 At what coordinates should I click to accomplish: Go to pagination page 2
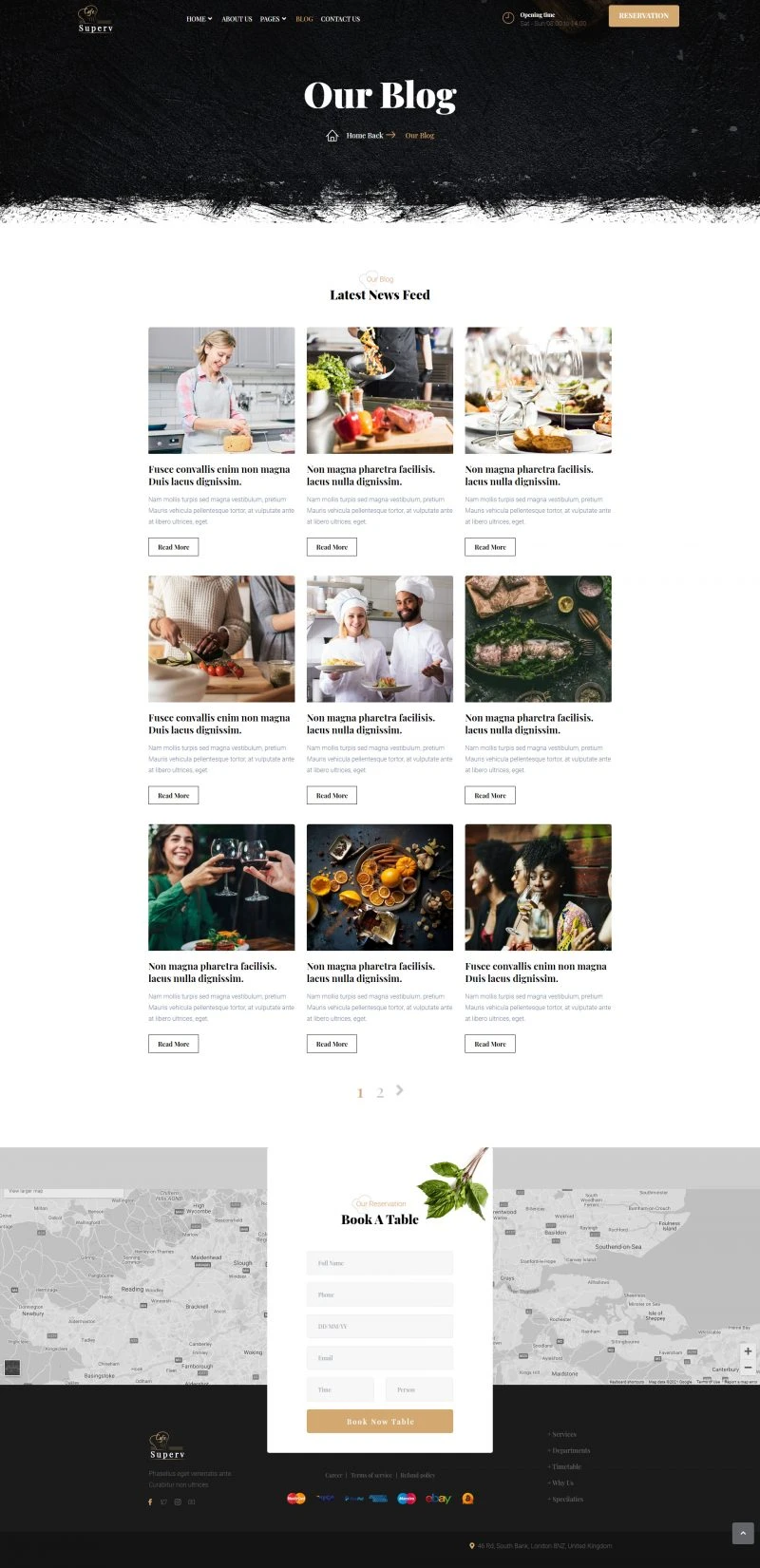pyautogui.click(x=380, y=1093)
